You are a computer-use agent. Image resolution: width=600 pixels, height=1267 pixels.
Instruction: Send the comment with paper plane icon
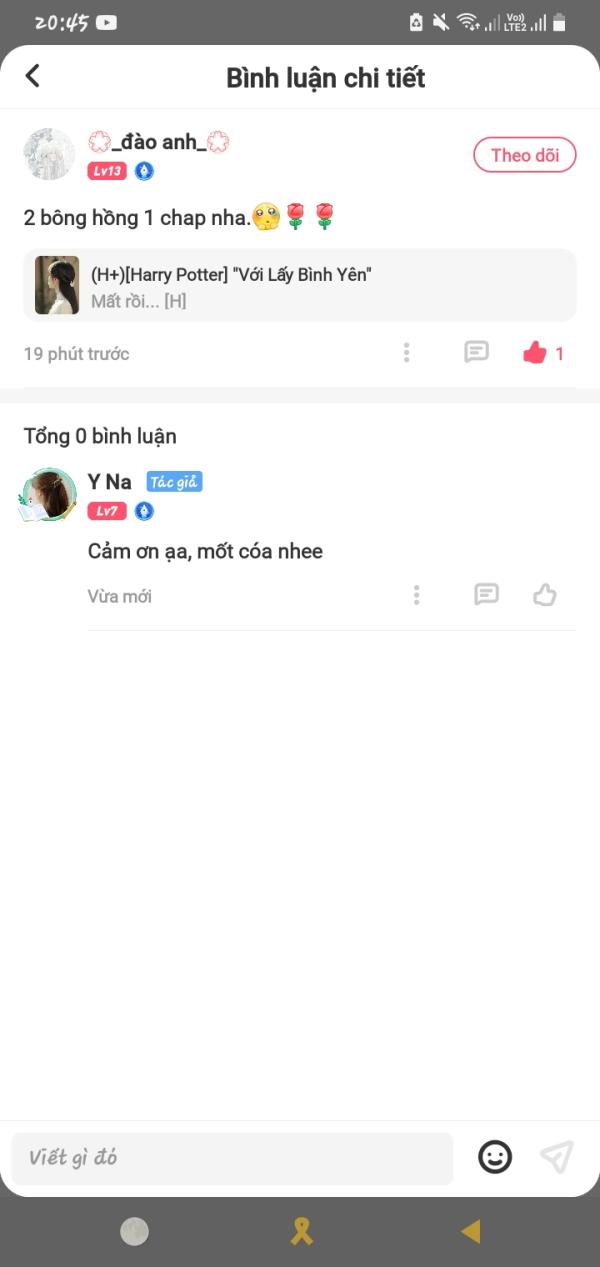click(557, 1157)
